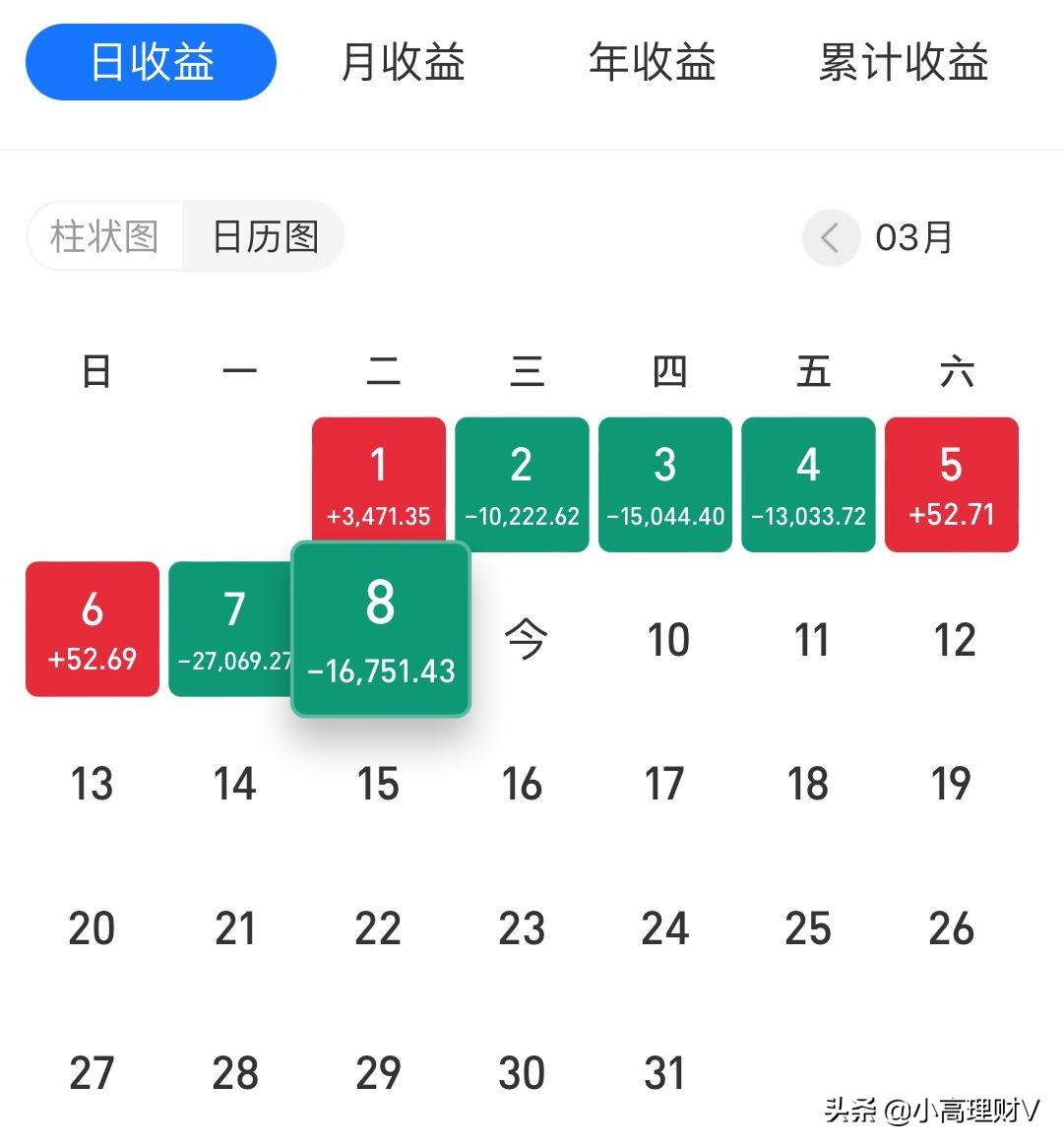This screenshot has height=1148, width=1064.
Task: Switch to 柱状图 view
Action: coord(104,236)
